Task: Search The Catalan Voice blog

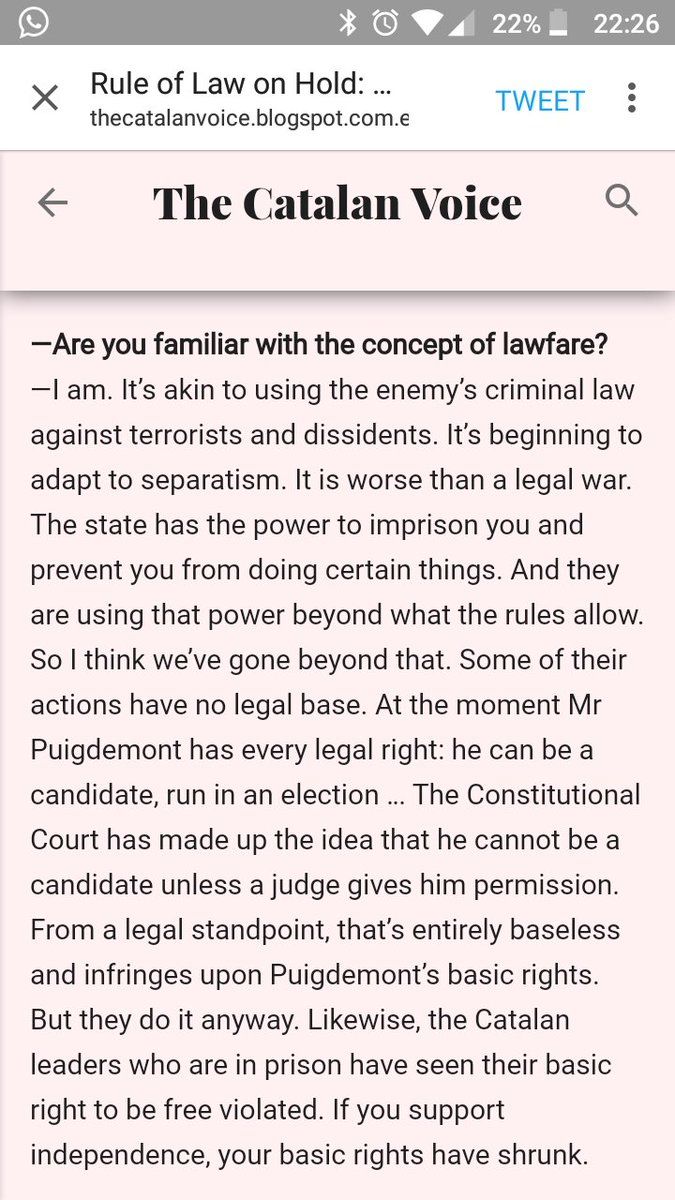Action: (x=622, y=202)
